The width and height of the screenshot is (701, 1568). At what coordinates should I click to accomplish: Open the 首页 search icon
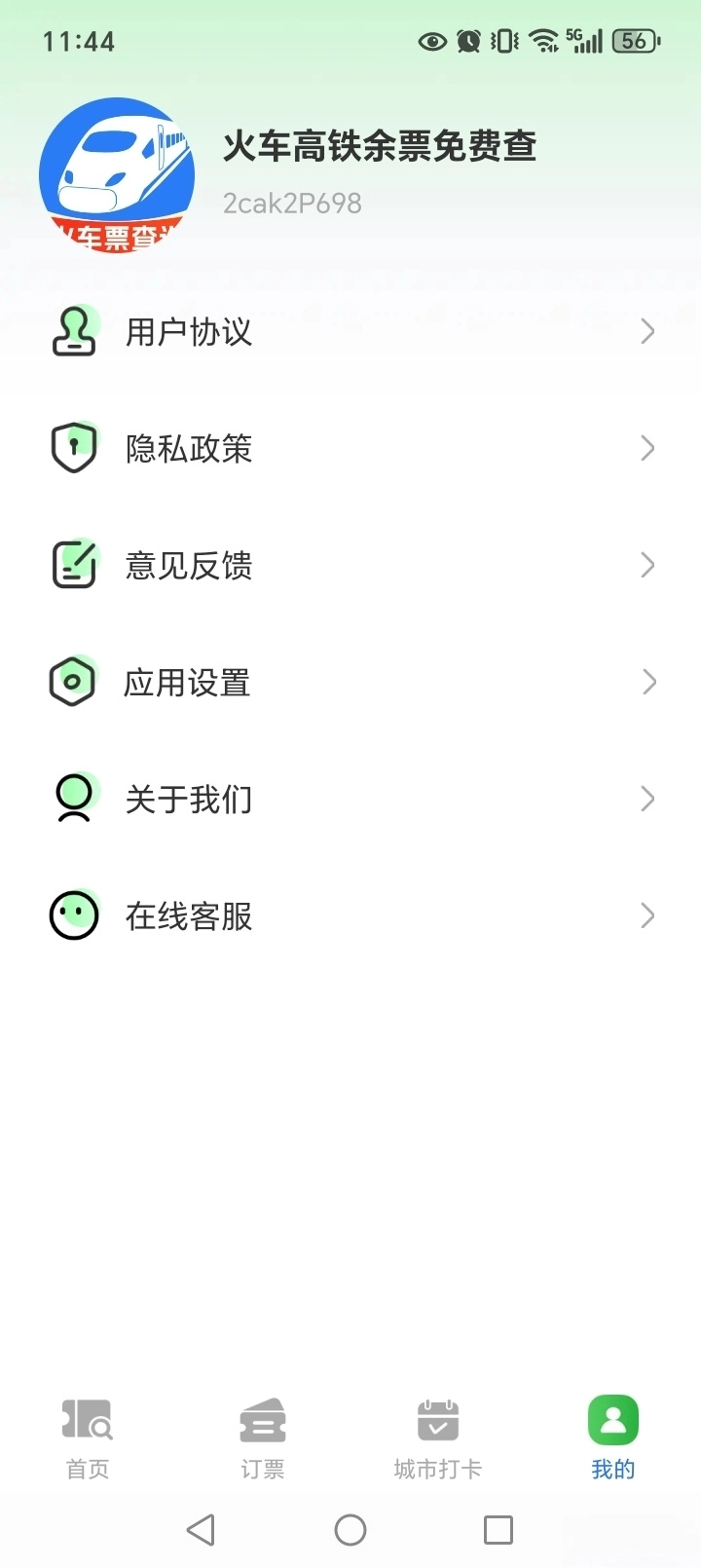tap(87, 1418)
